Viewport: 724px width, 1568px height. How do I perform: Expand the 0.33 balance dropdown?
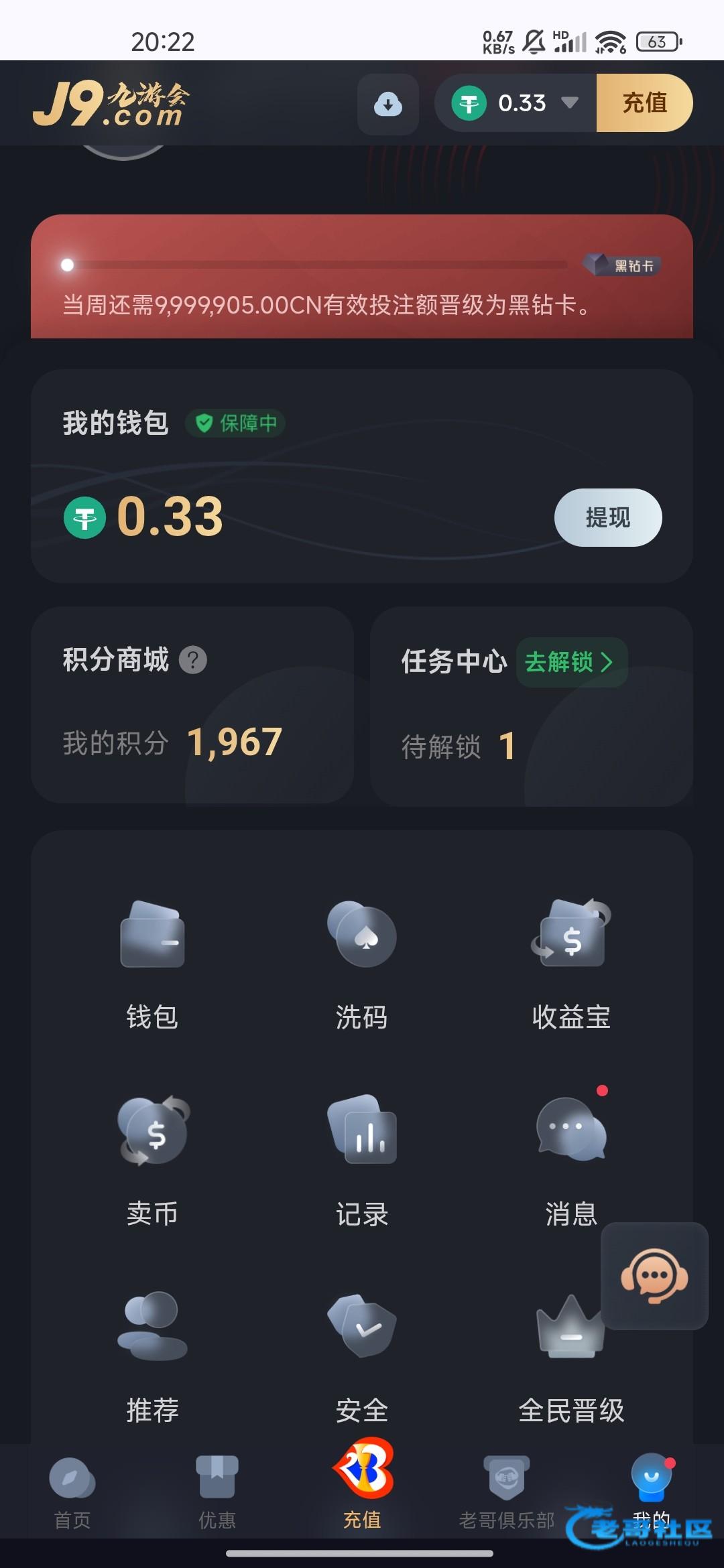pyautogui.click(x=569, y=103)
